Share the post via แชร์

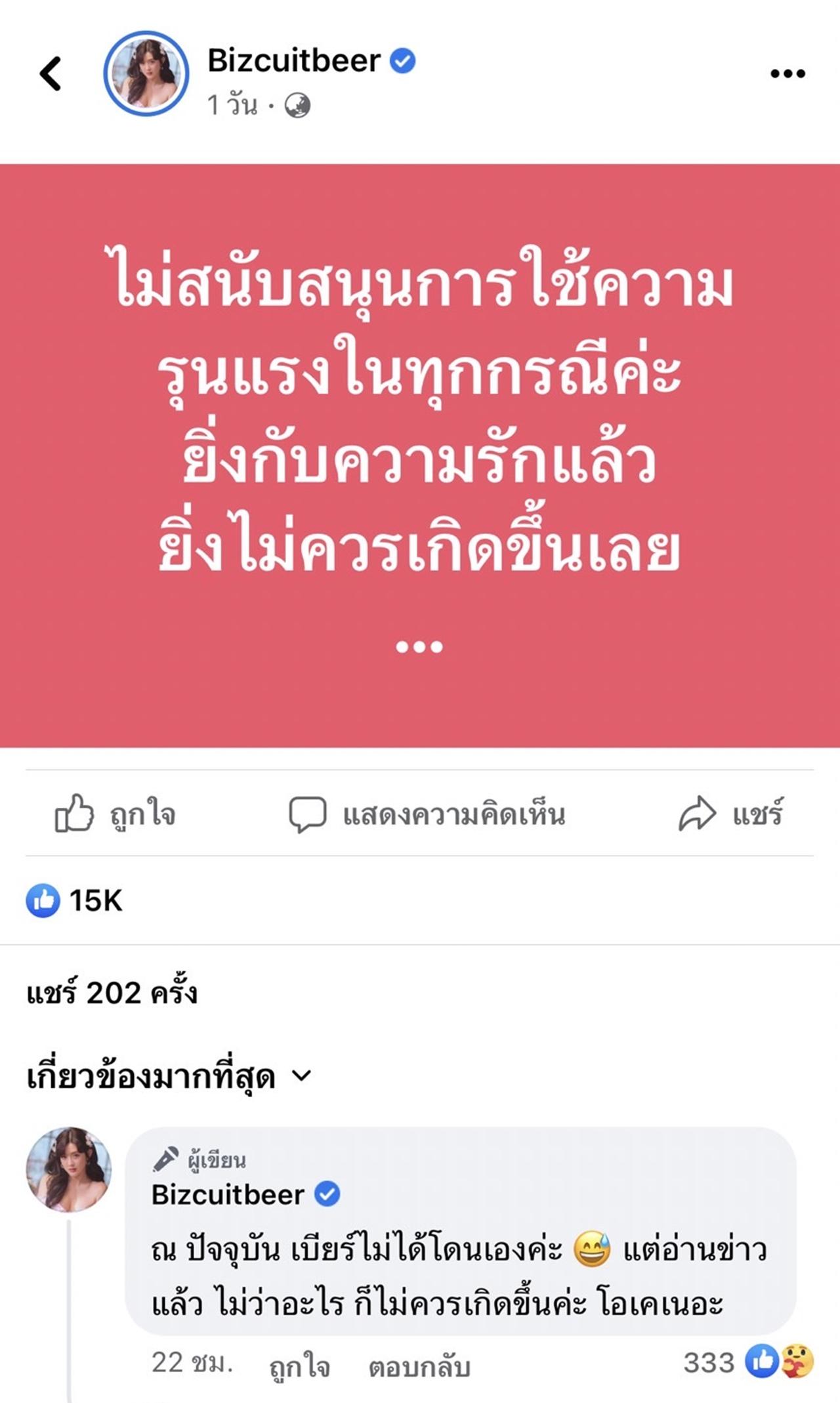coord(731,814)
